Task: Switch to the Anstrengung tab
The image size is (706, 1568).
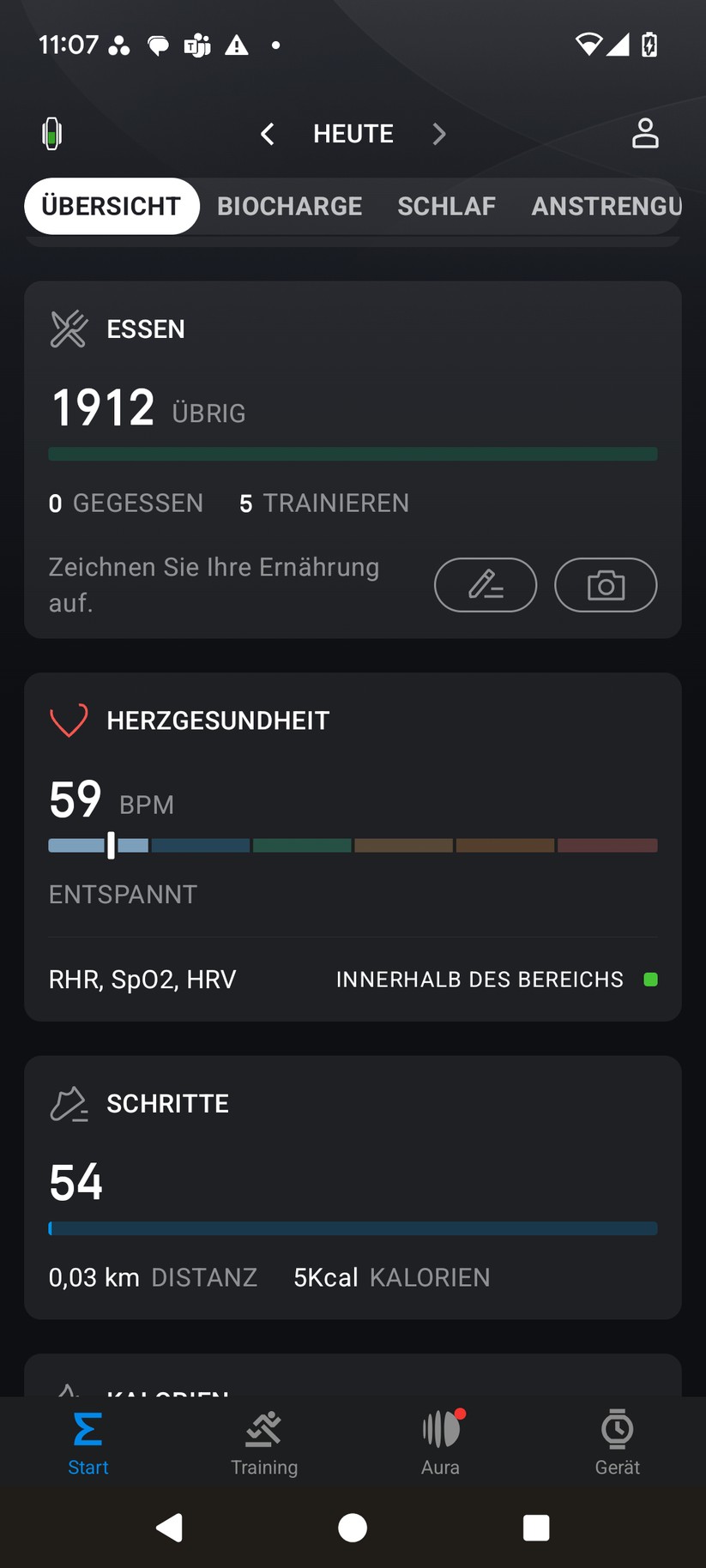Action: point(606,207)
